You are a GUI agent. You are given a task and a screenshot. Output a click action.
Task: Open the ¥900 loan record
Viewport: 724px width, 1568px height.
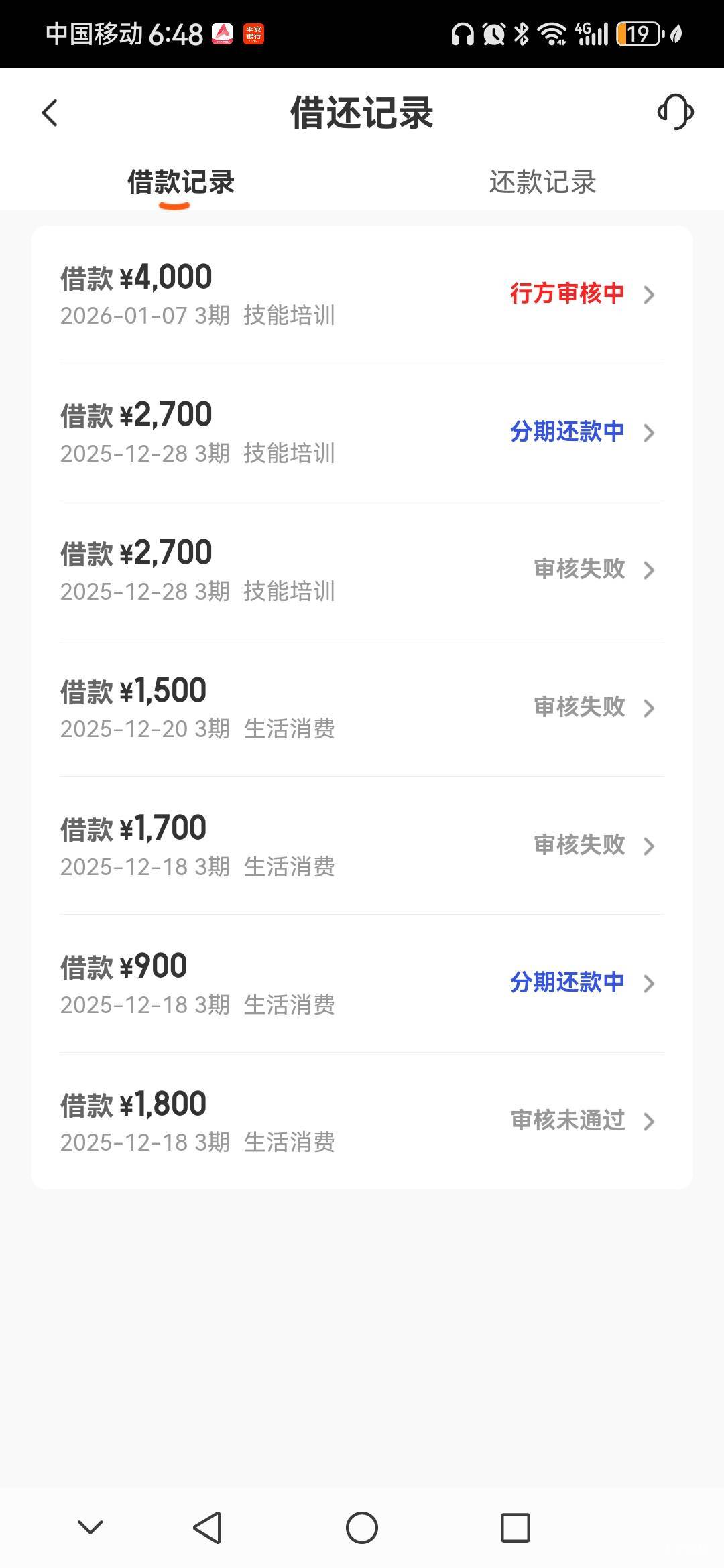pos(362,983)
